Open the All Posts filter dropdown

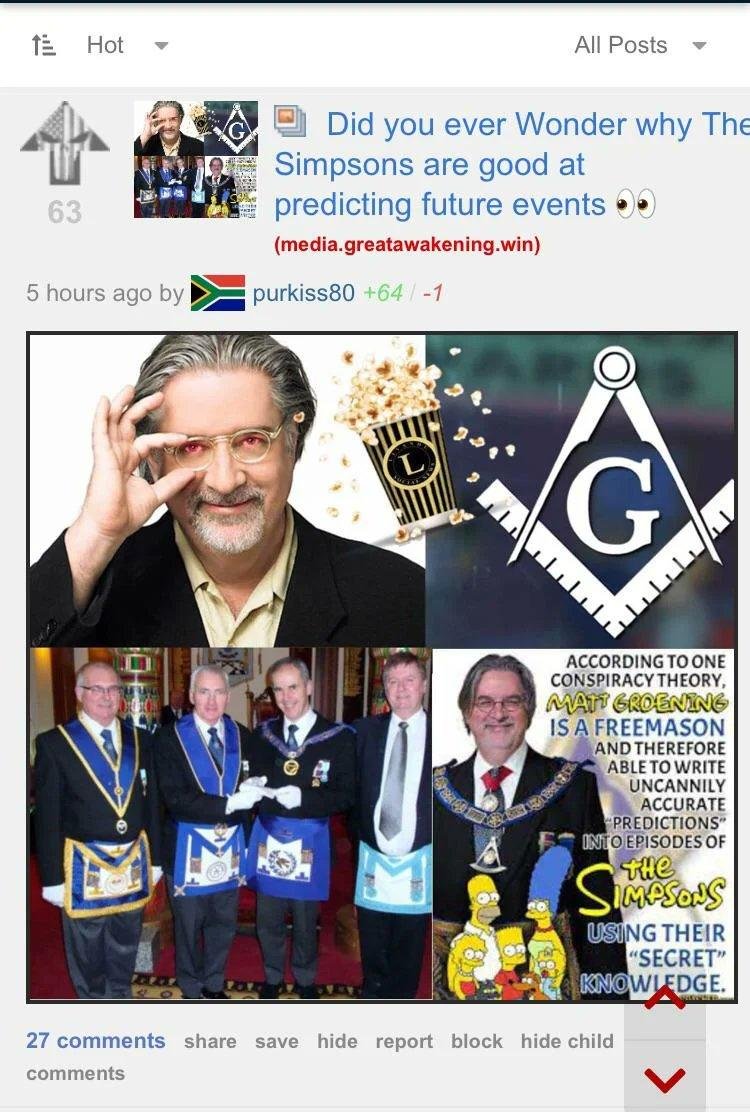pyautogui.click(x=639, y=45)
